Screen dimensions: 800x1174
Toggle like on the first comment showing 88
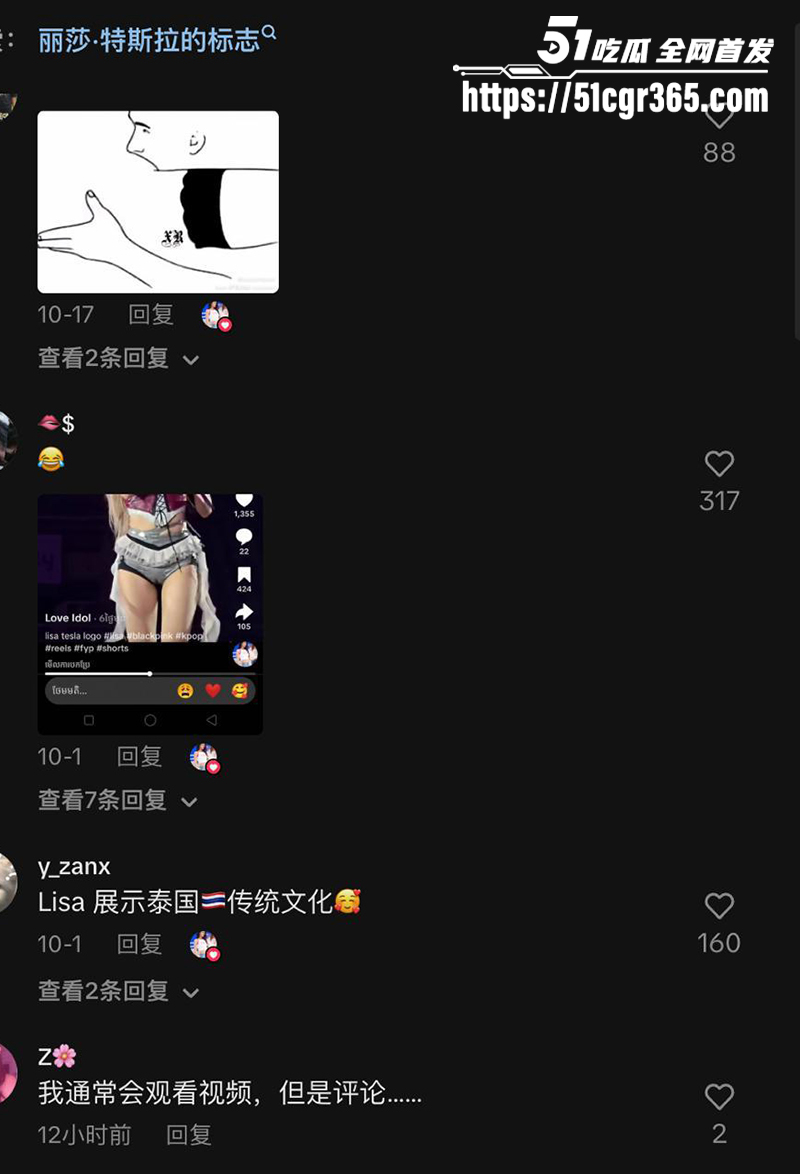[719, 116]
